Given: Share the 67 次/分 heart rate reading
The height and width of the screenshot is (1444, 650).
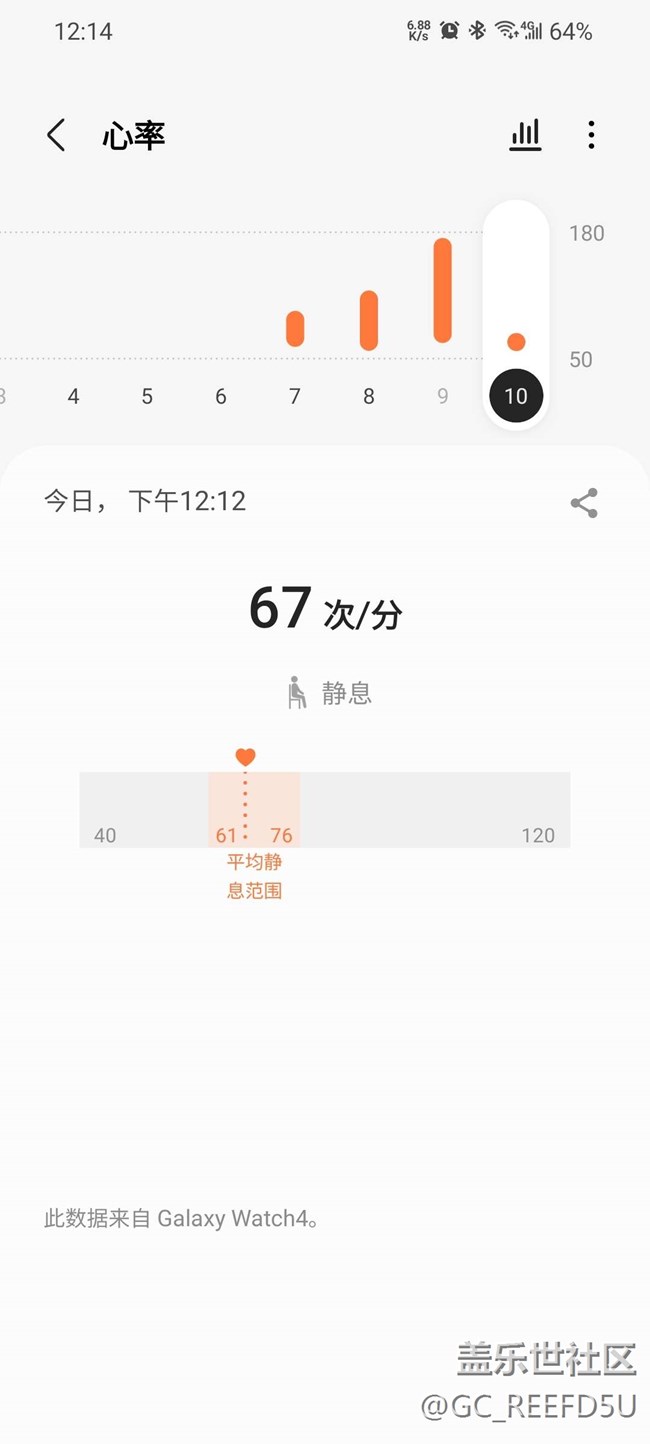Looking at the screenshot, I should (x=584, y=503).
